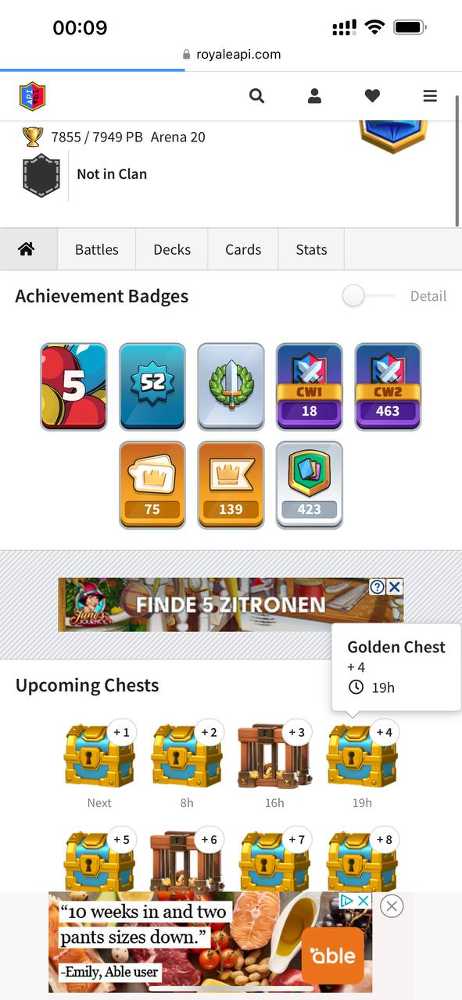Close the Finde 5 Zitronen ad
Image resolution: width=462 pixels, height=1000 pixels.
[395, 587]
